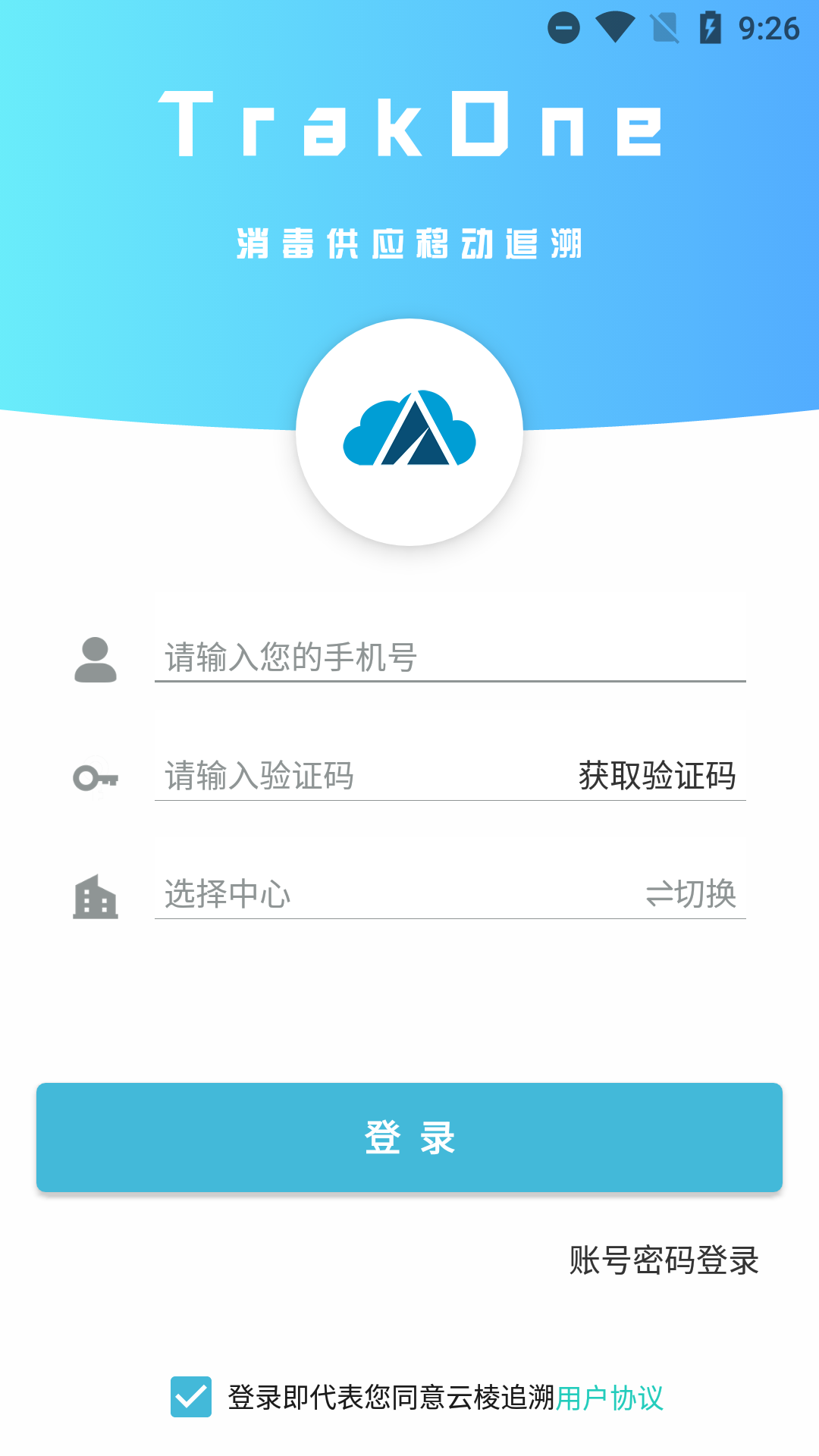Image resolution: width=819 pixels, height=1456 pixels.
Task: Tap the 切换 switch center button
Action: (691, 894)
